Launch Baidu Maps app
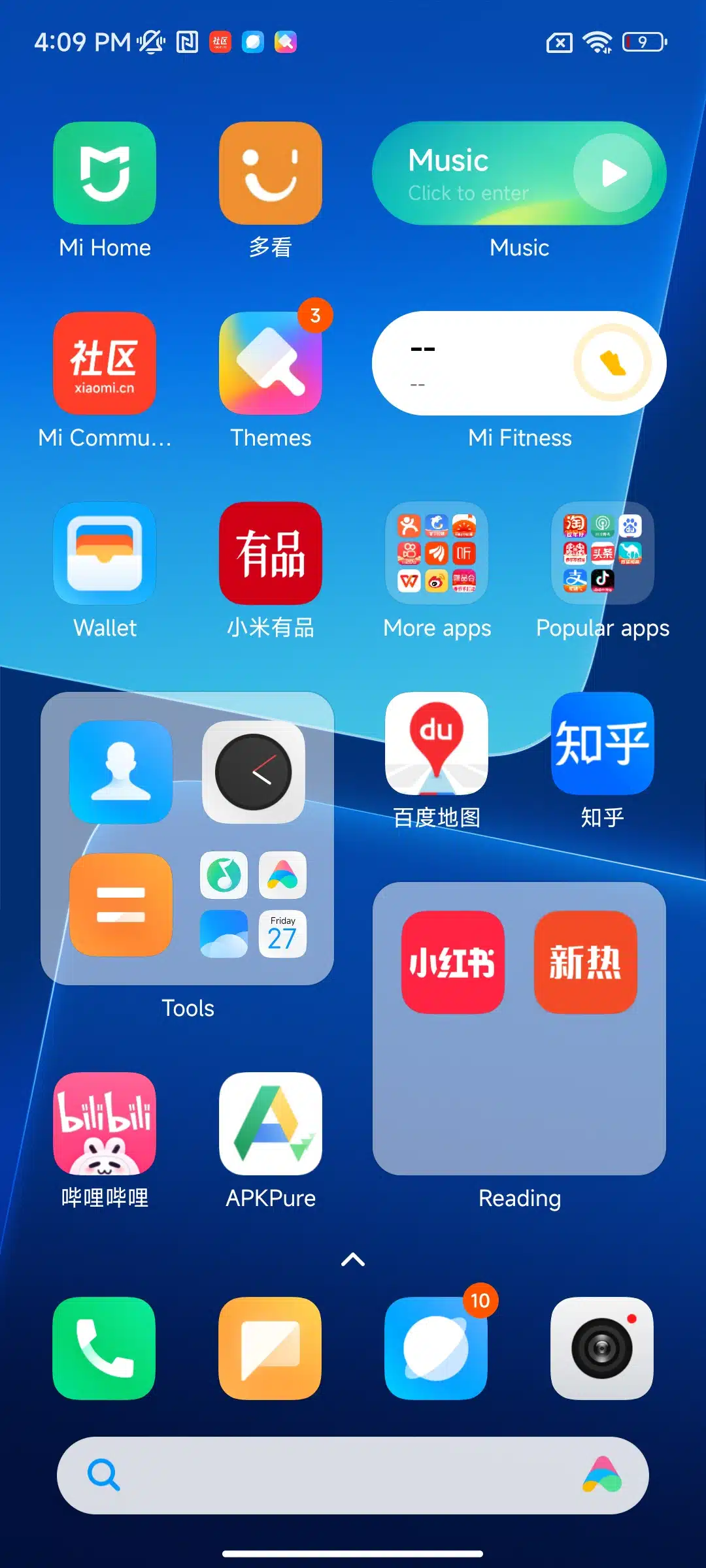The image size is (706, 1568). (437, 743)
